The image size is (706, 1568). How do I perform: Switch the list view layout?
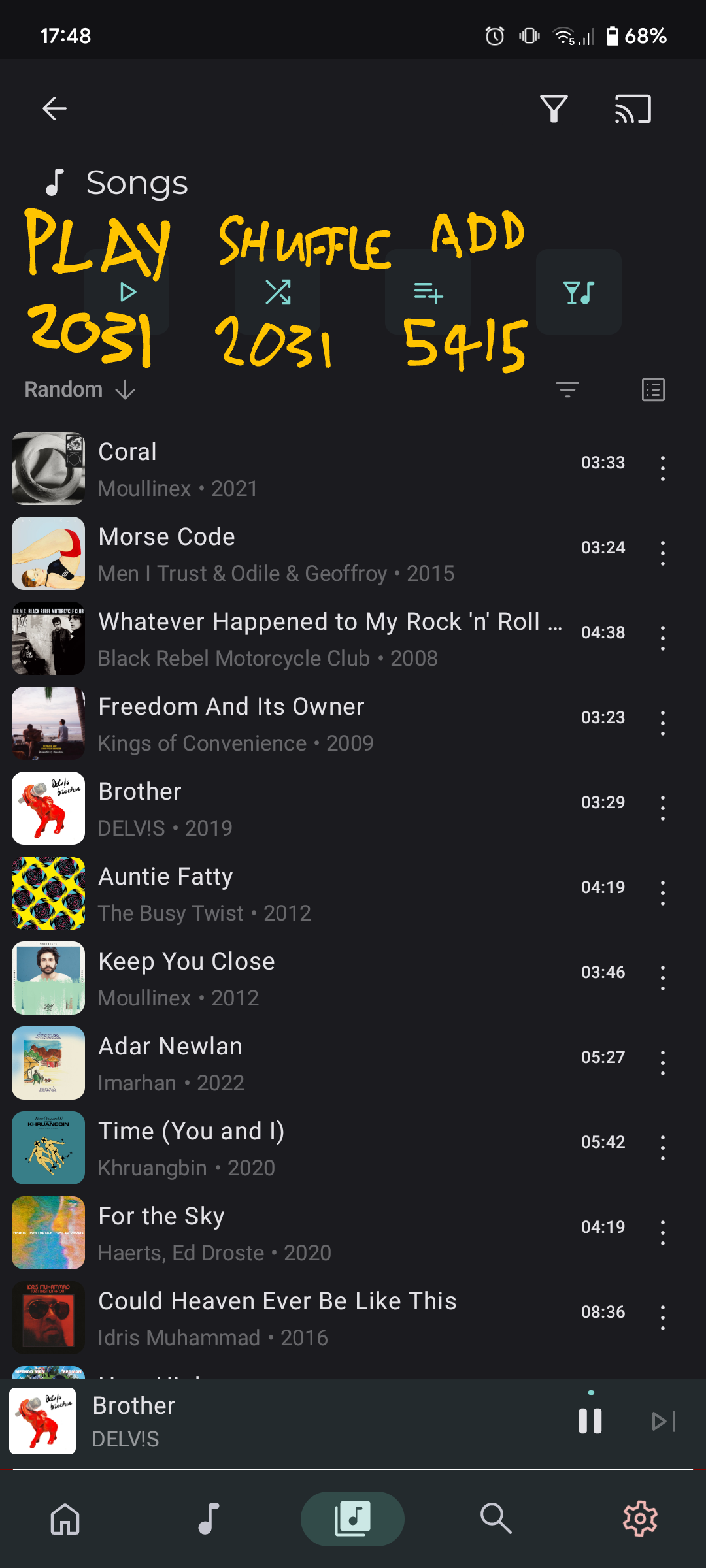click(653, 390)
